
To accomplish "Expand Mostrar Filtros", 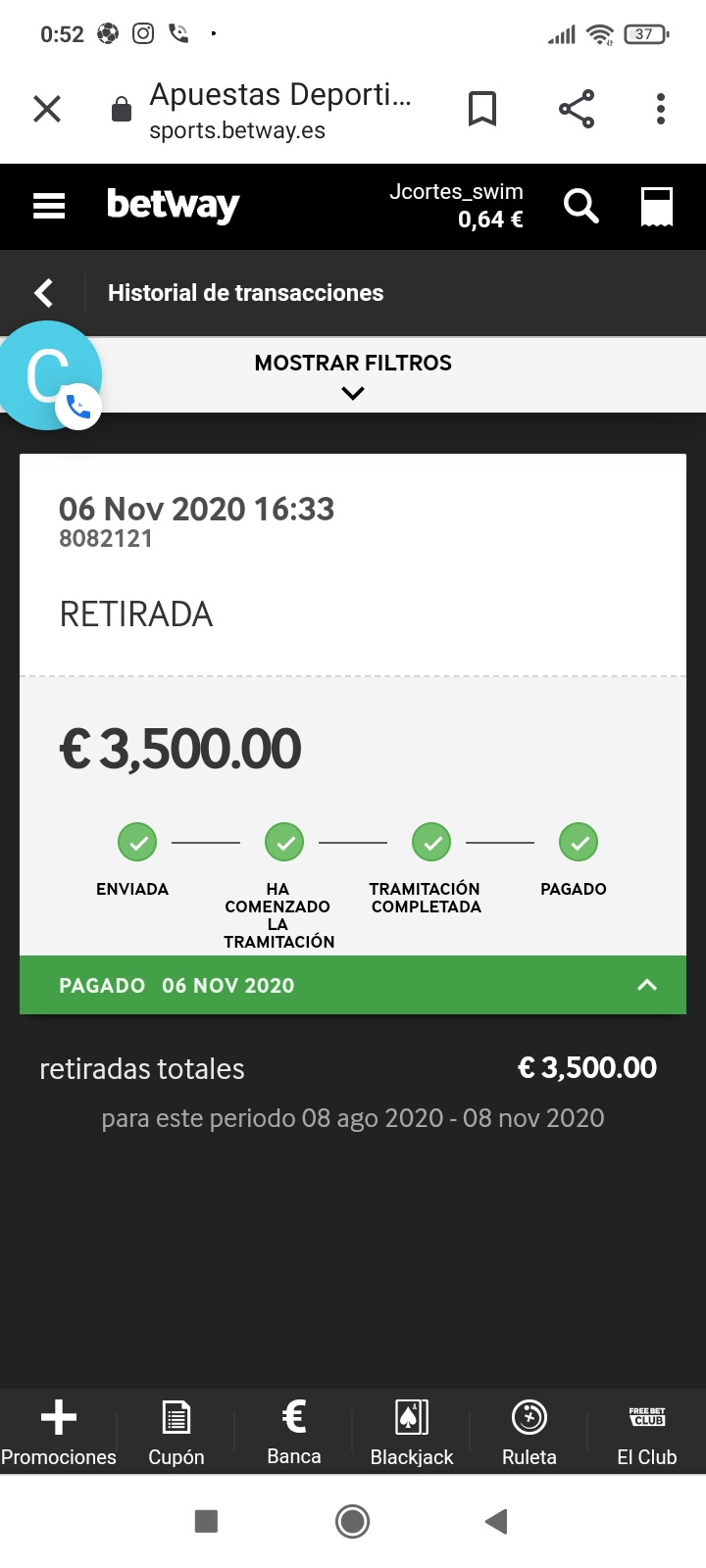I will pos(353,376).
